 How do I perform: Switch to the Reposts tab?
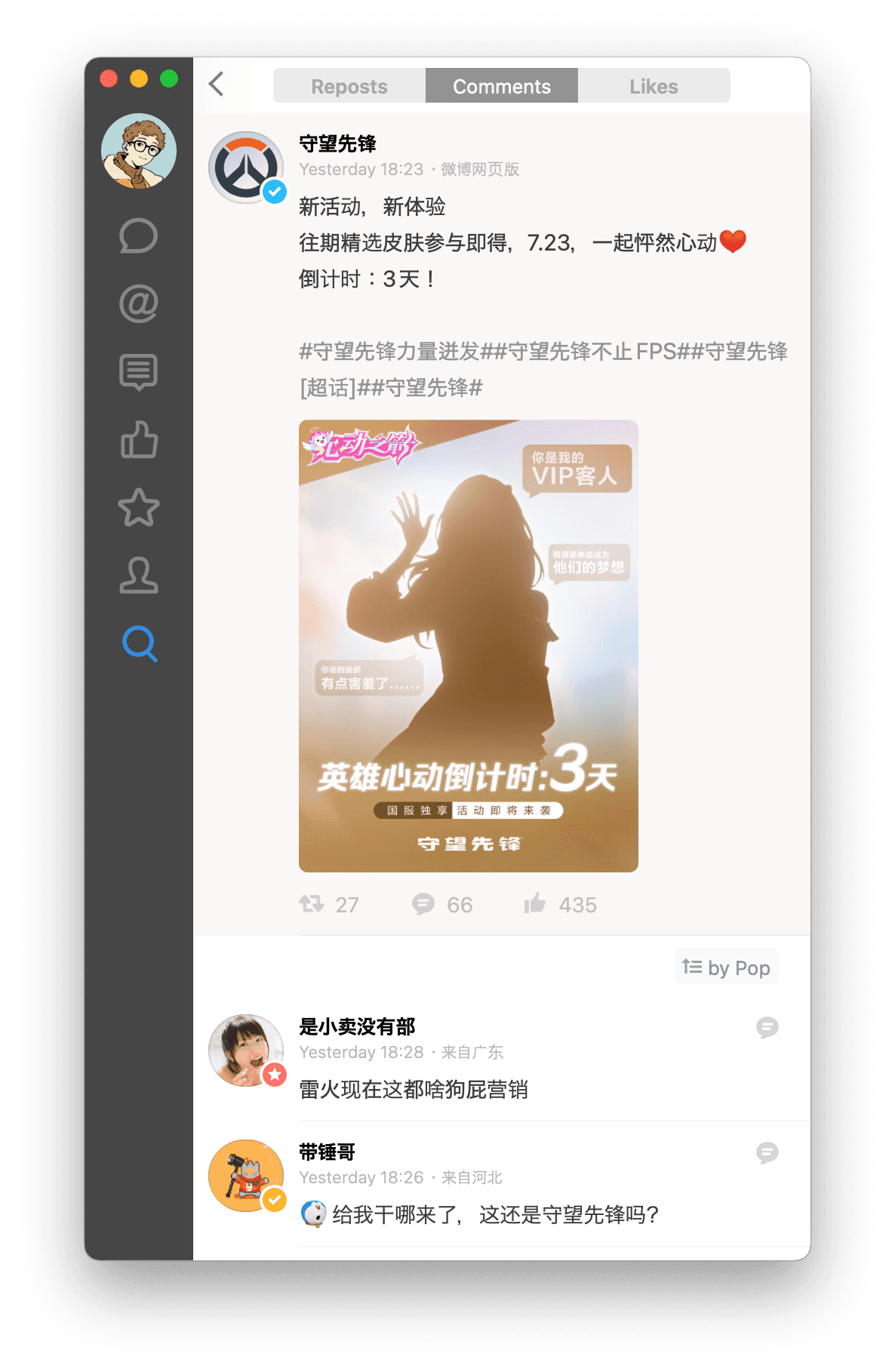(x=349, y=86)
